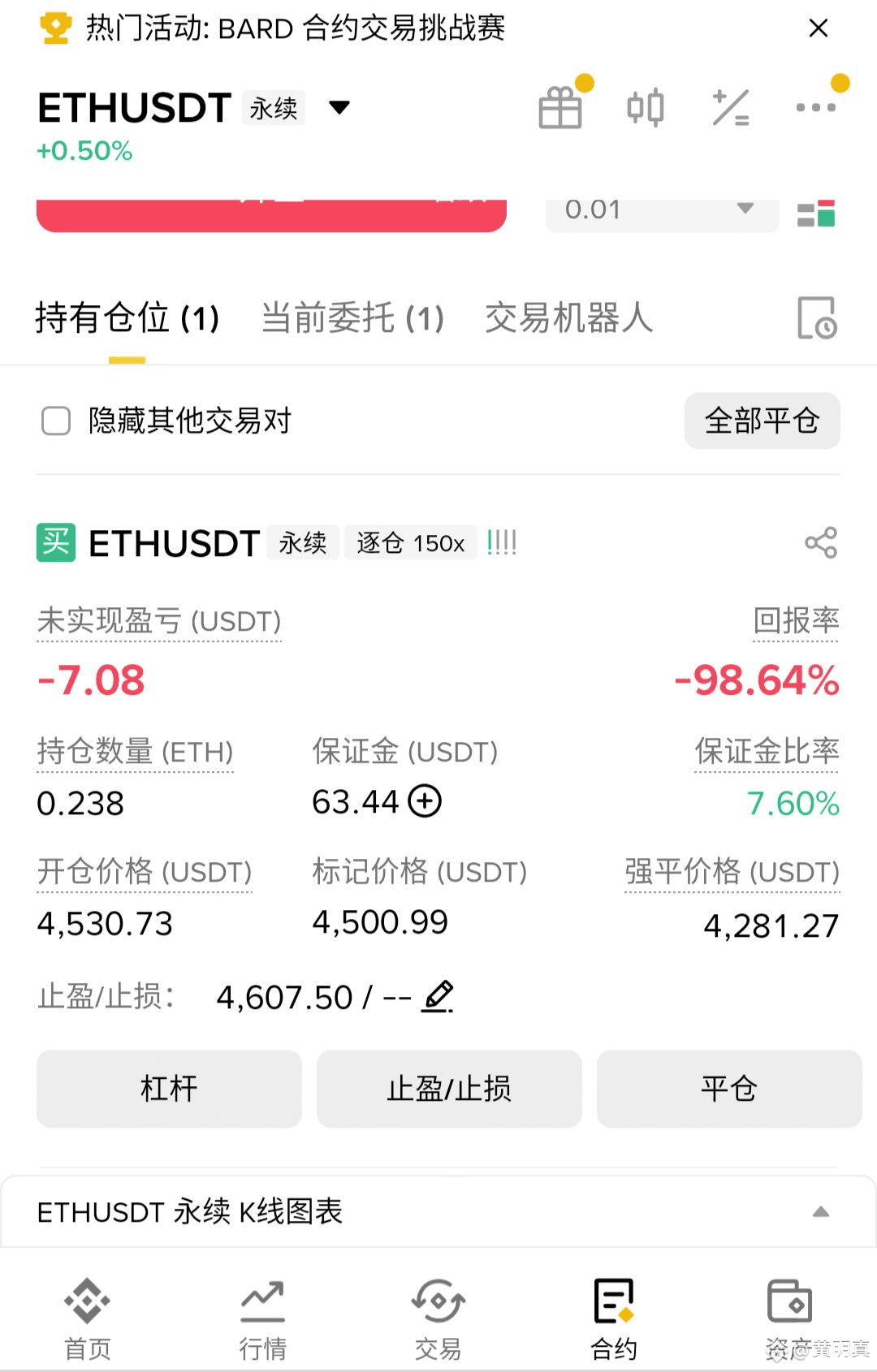Expand the ETHUSDT 永续 K线图表 panel
Image resolution: width=877 pixels, height=1372 pixels.
pyautogui.click(x=821, y=1212)
